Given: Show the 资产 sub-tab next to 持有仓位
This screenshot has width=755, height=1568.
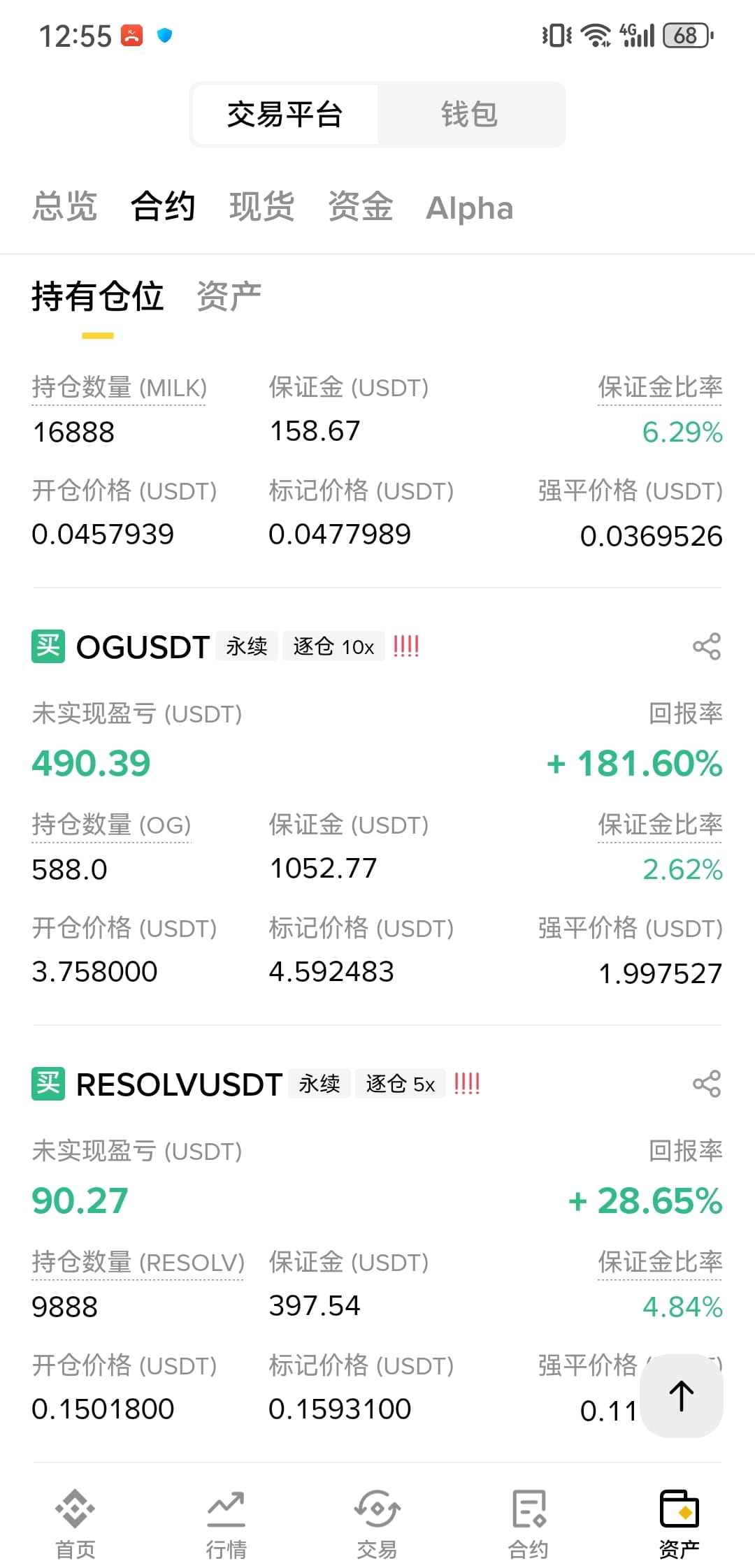Looking at the screenshot, I should click(229, 296).
